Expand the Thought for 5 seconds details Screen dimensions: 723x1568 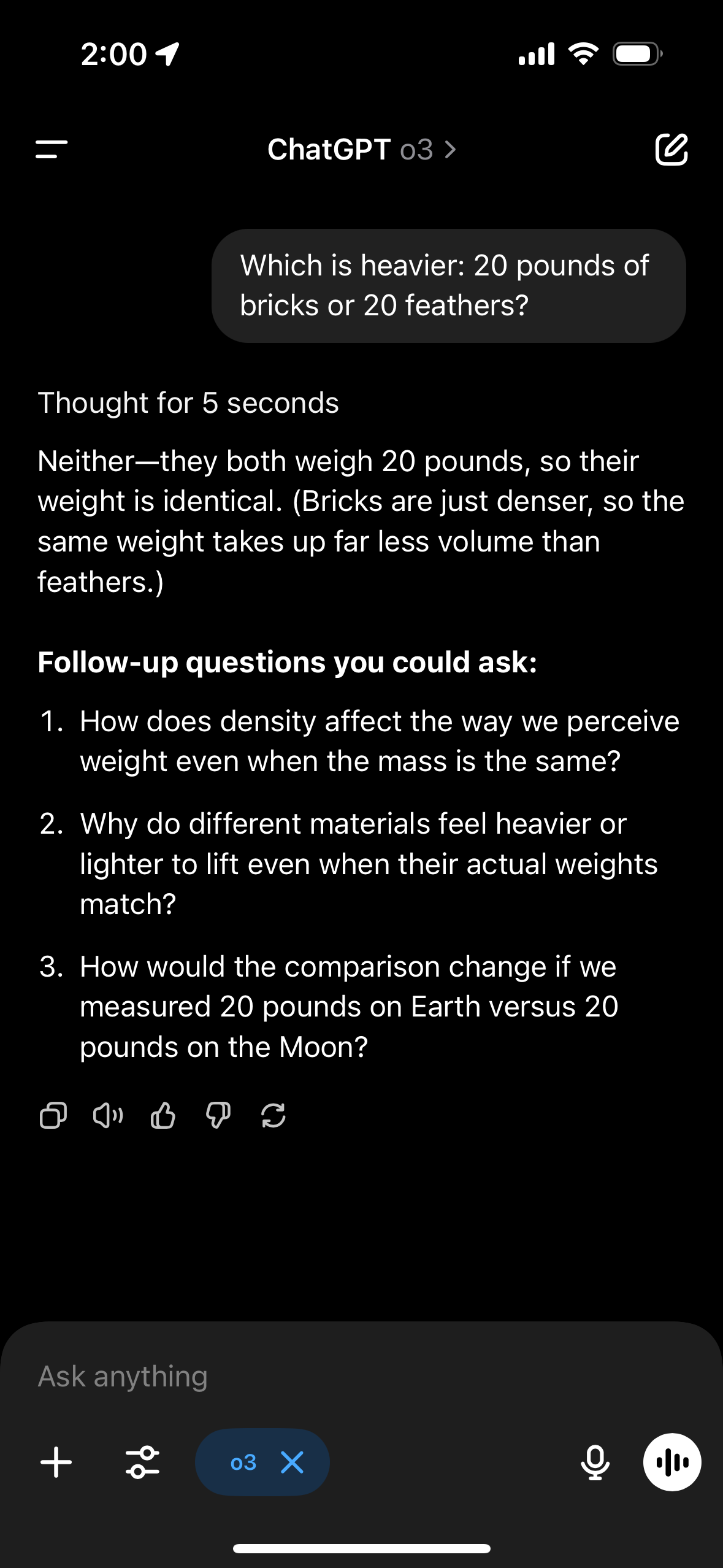pyautogui.click(x=188, y=403)
